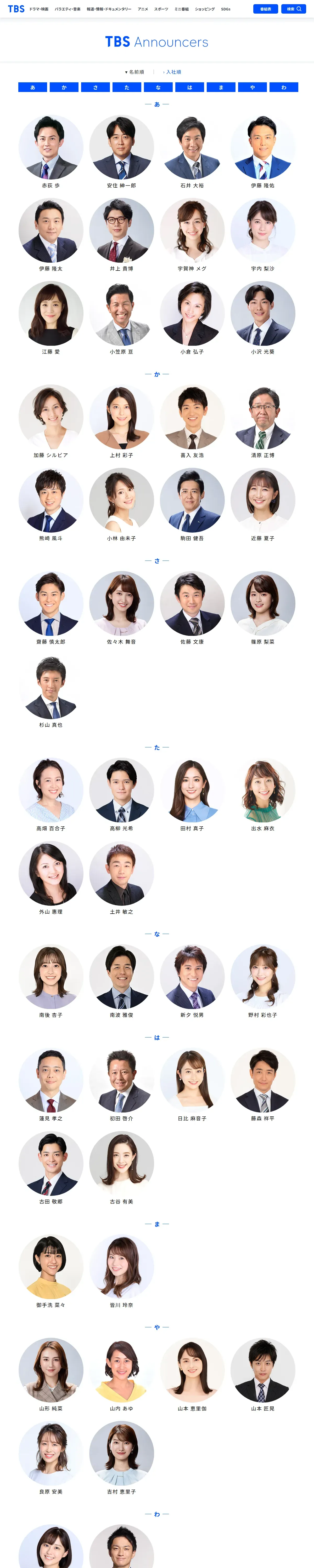Open the 検索 search button
Image resolution: width=314 pixels, height=1568 pixels.
pos(293,9)
